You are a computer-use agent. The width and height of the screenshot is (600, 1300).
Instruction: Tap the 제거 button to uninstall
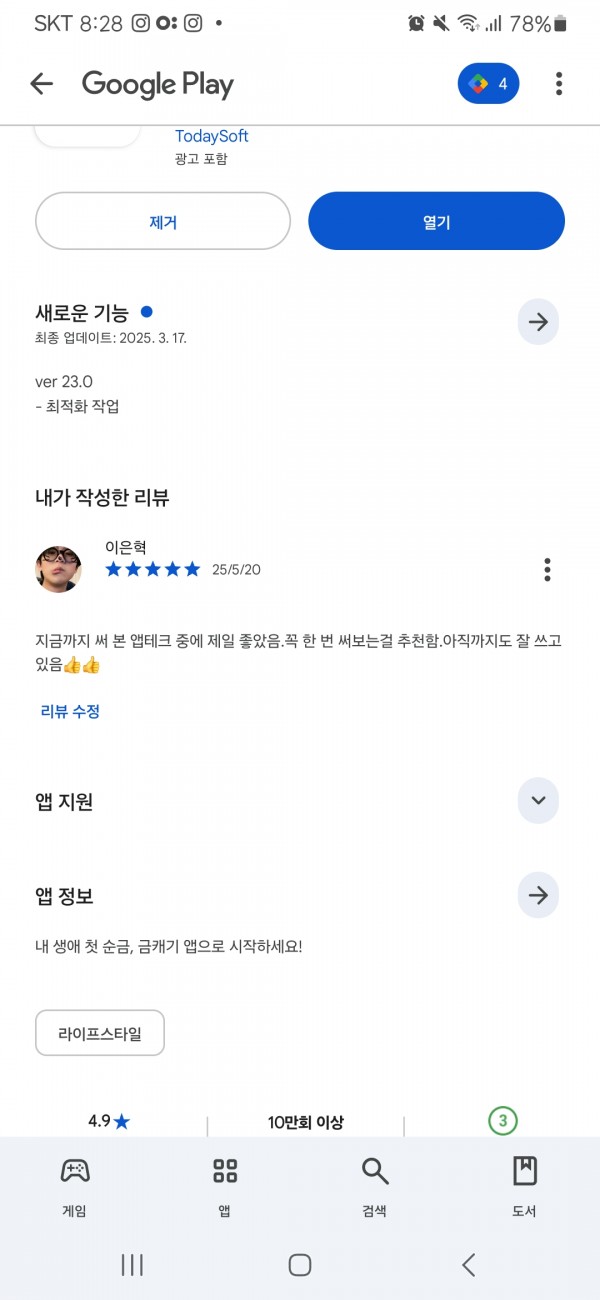click(163, 221)
